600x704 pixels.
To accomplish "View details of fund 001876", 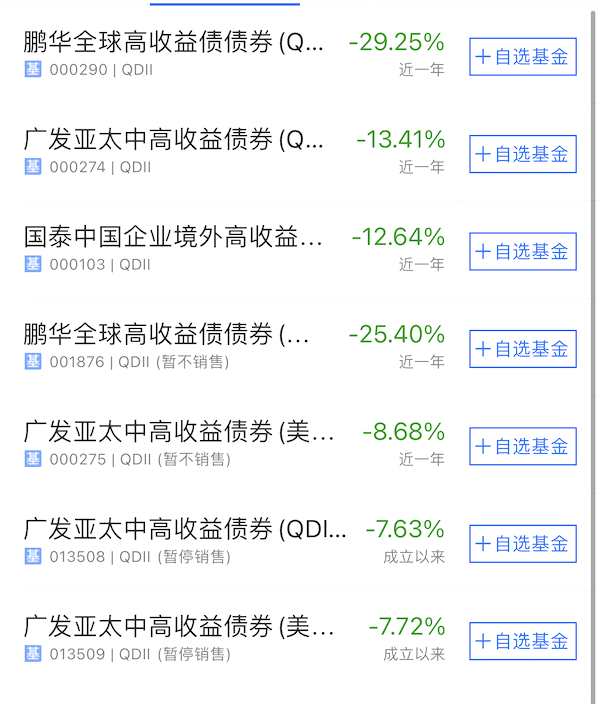I will tap(174, 335).
